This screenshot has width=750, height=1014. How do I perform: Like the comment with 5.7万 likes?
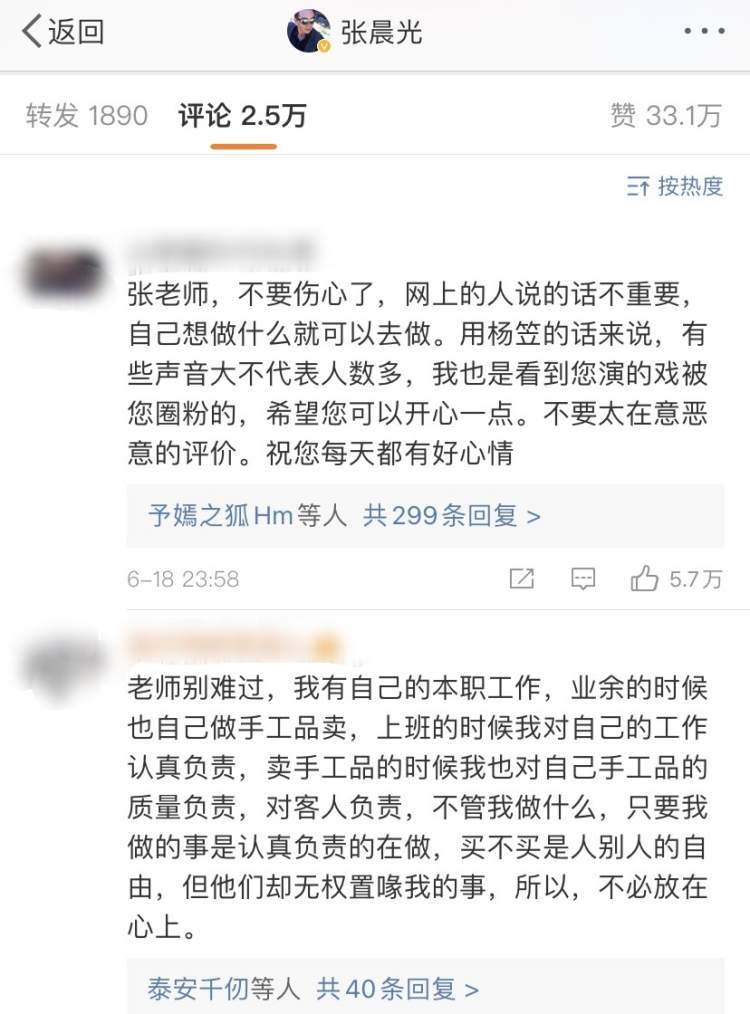click(676, 578)
